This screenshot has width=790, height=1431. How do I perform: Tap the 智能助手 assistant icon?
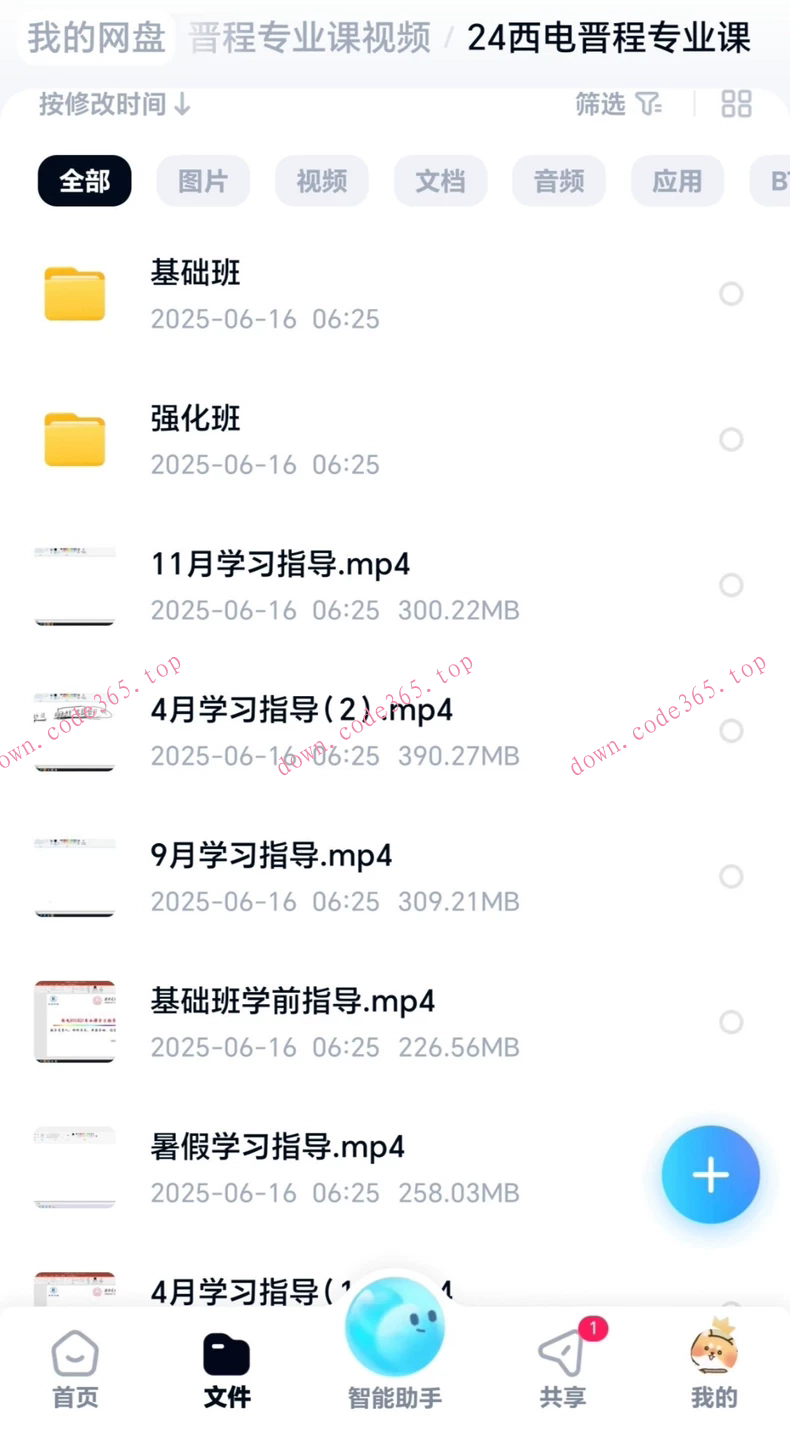394,1330
